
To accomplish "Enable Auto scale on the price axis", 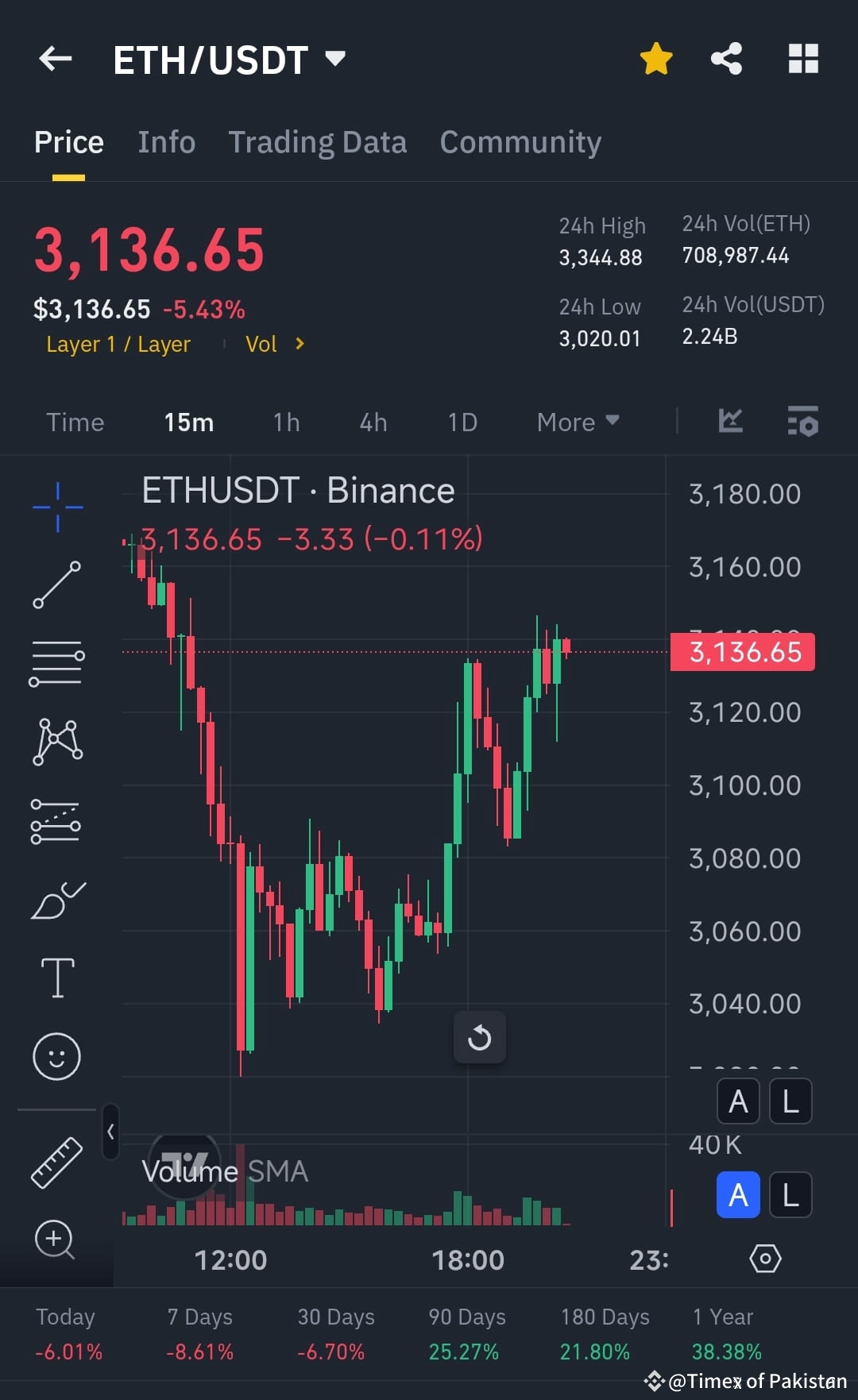I will (738, 1101).
